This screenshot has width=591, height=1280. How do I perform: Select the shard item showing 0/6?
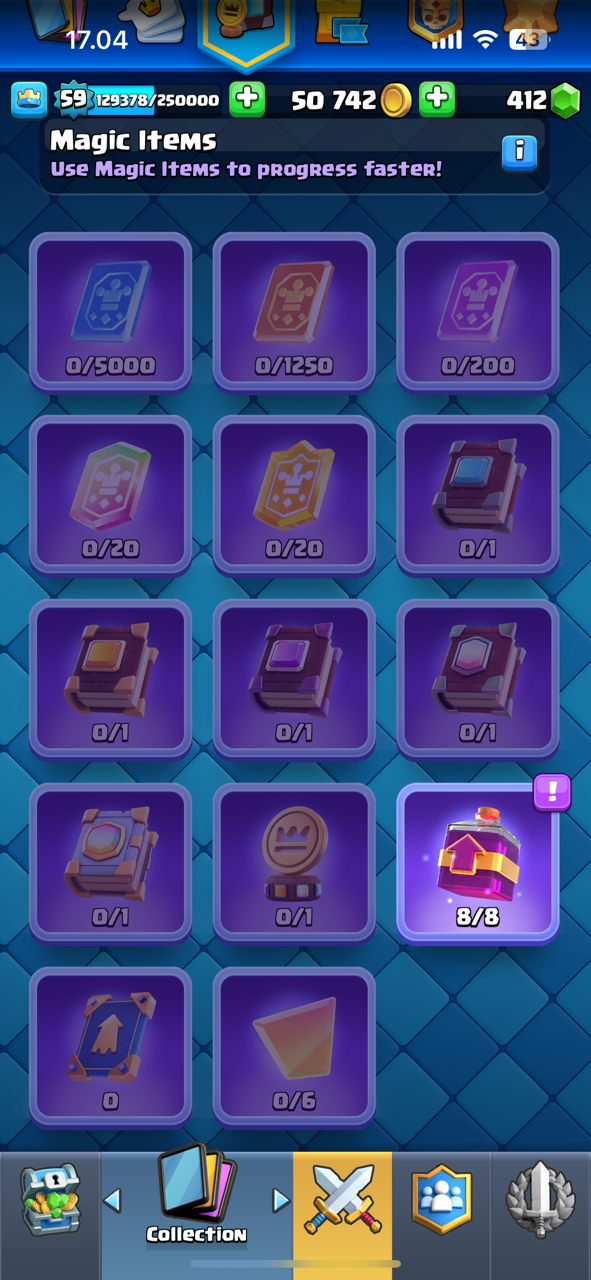click(x=294, y=1046)
